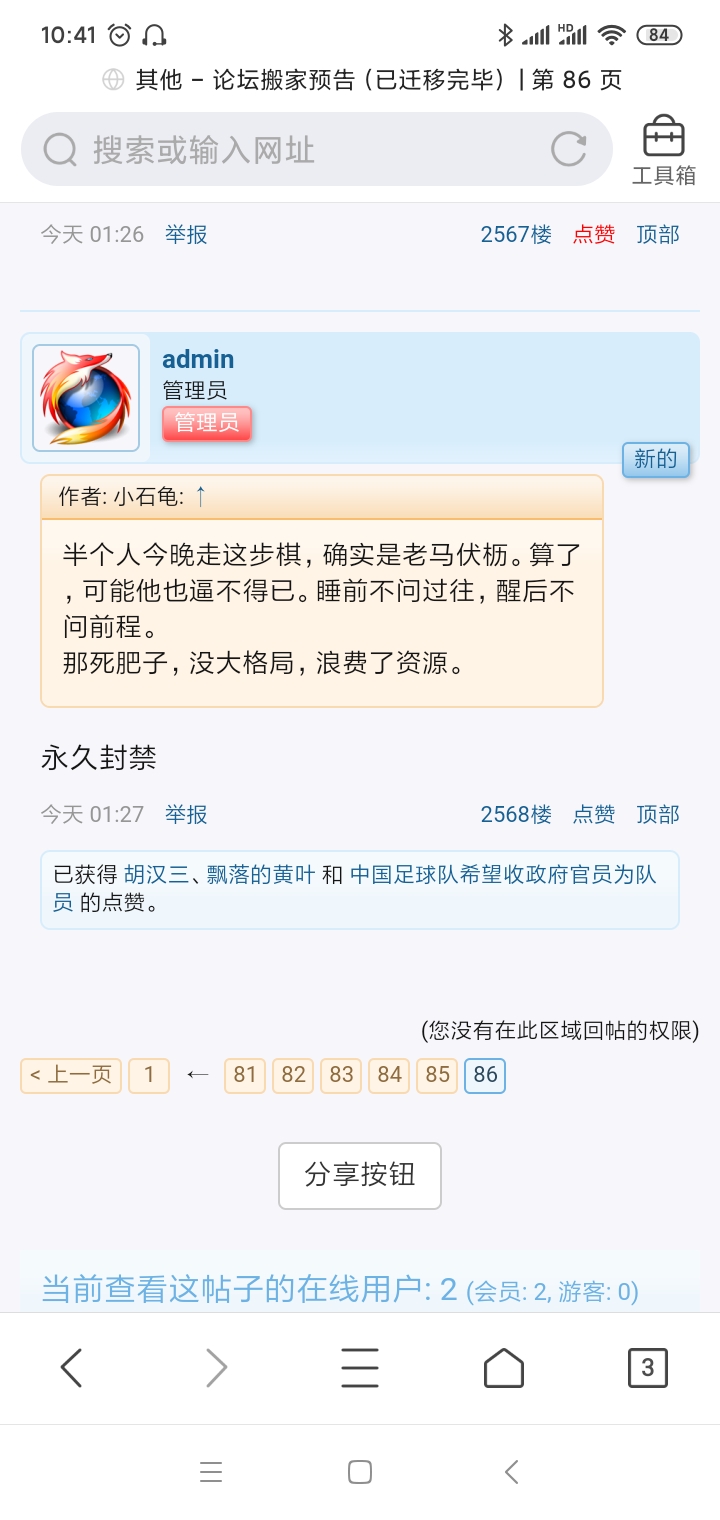Report post 2568楼 via 举报
Screen dimensions: 720x1520
186,815
